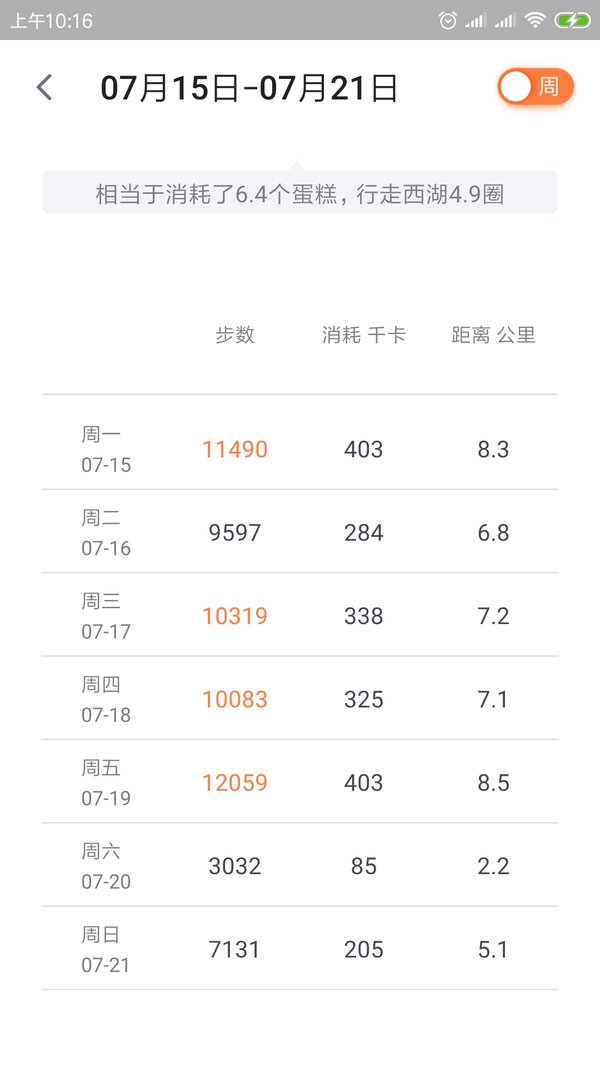Toggle the 周 weekly view switch

(x=536, y=87)
